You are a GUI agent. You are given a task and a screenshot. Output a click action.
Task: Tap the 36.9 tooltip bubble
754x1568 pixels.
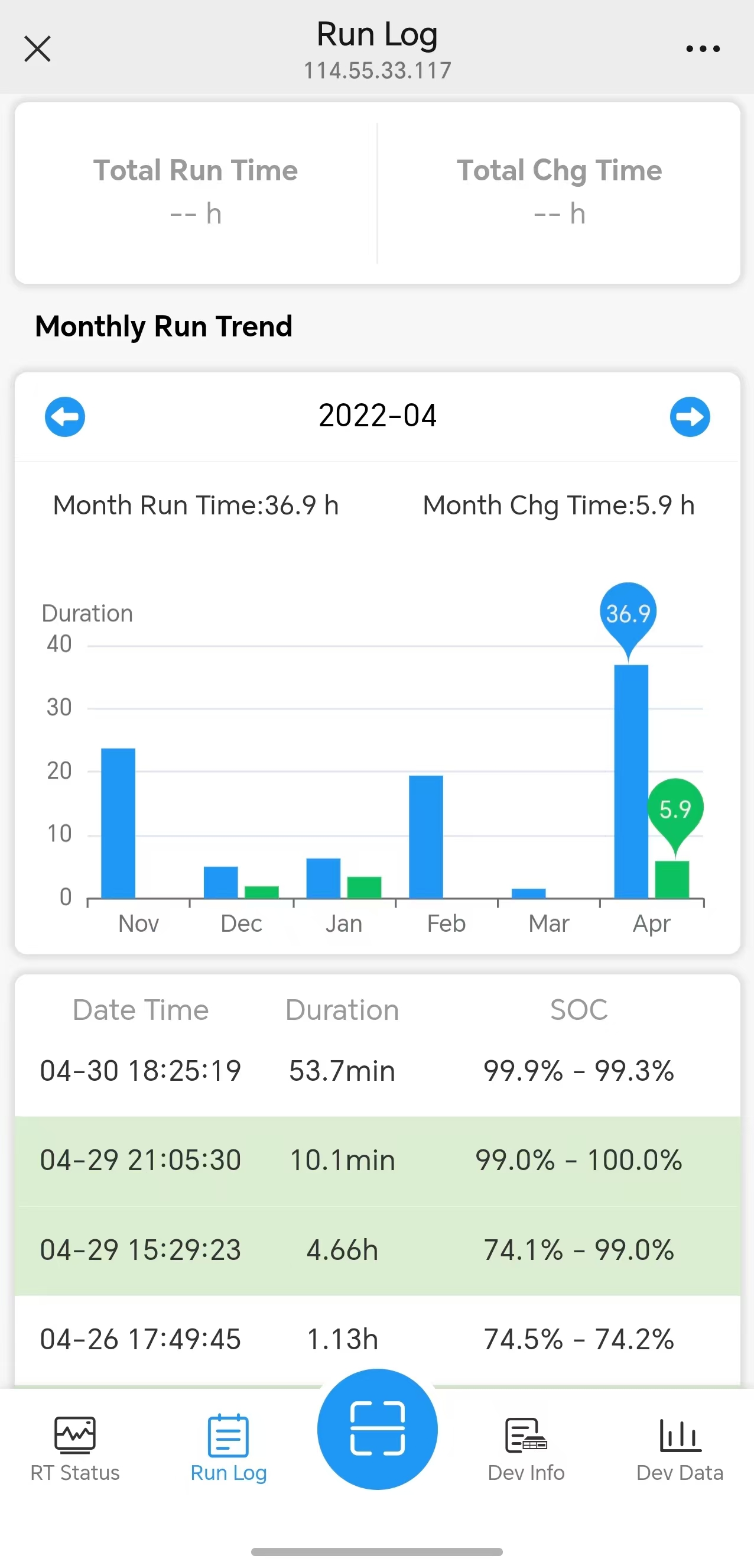[x=628, y=614]
